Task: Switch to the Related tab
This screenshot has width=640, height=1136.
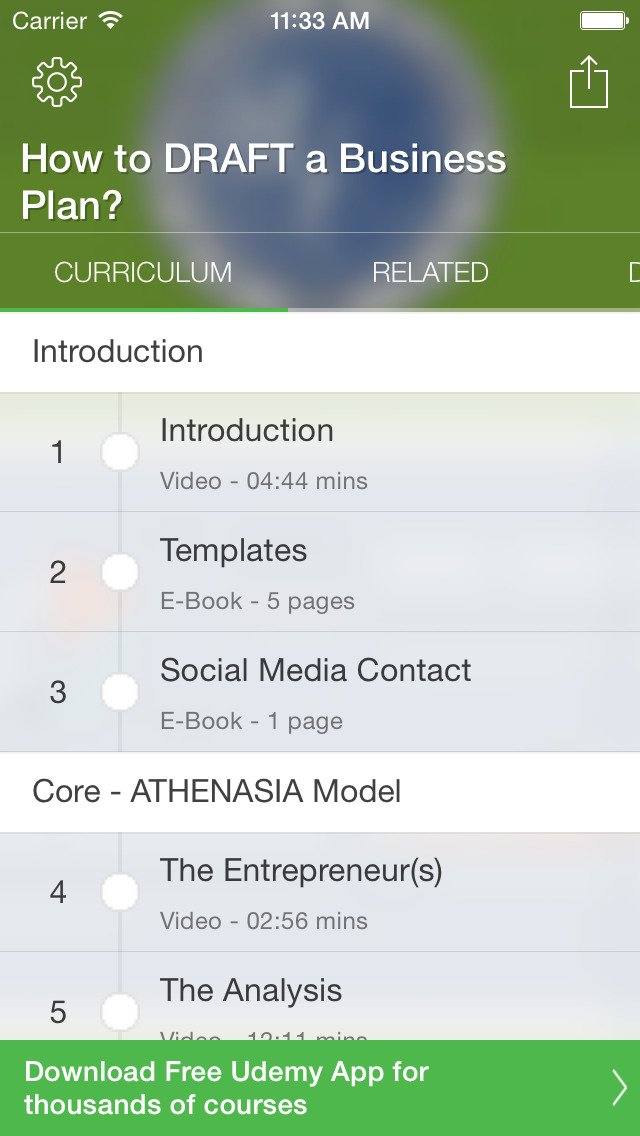Action: pyautogui.click(x=430, y=272)
